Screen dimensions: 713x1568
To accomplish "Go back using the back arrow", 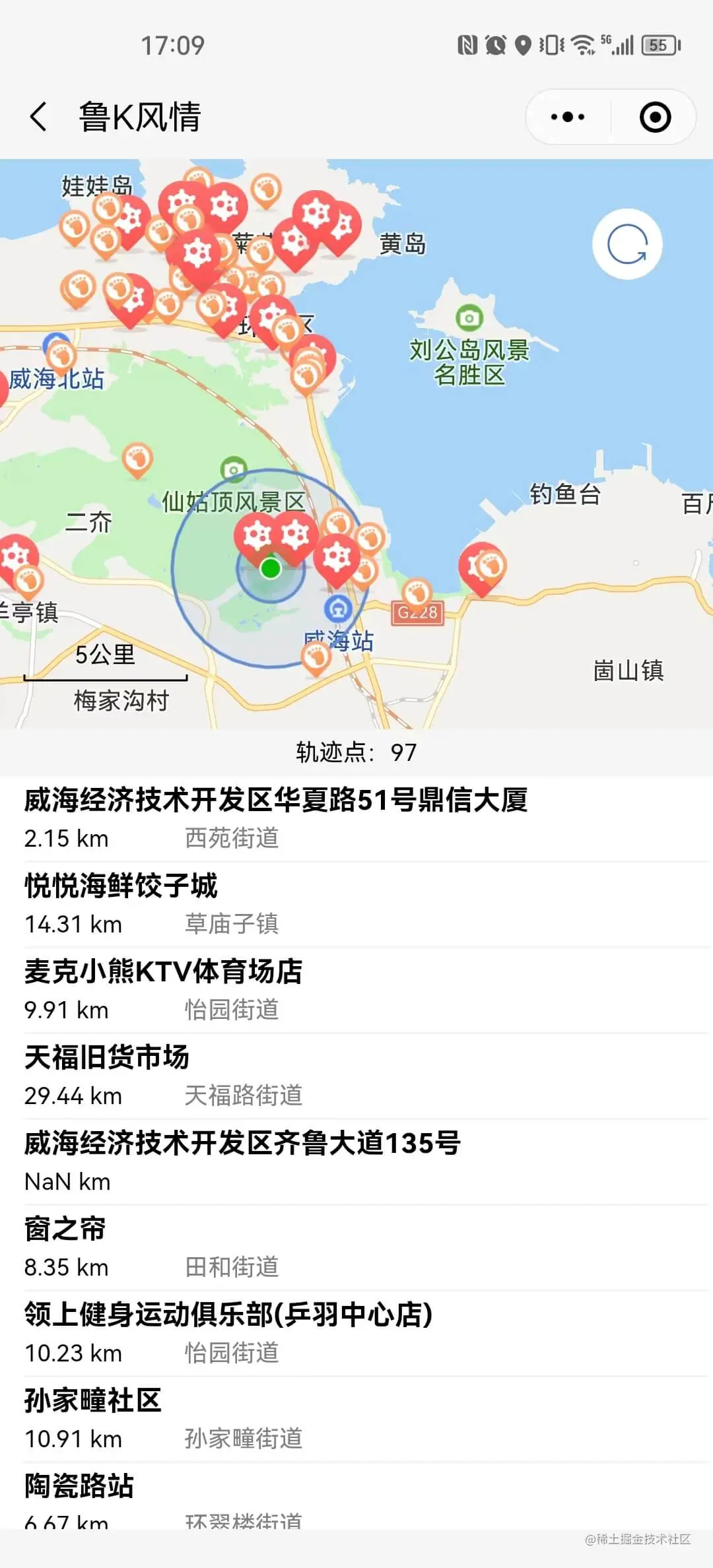I will (x=38, y=117).
